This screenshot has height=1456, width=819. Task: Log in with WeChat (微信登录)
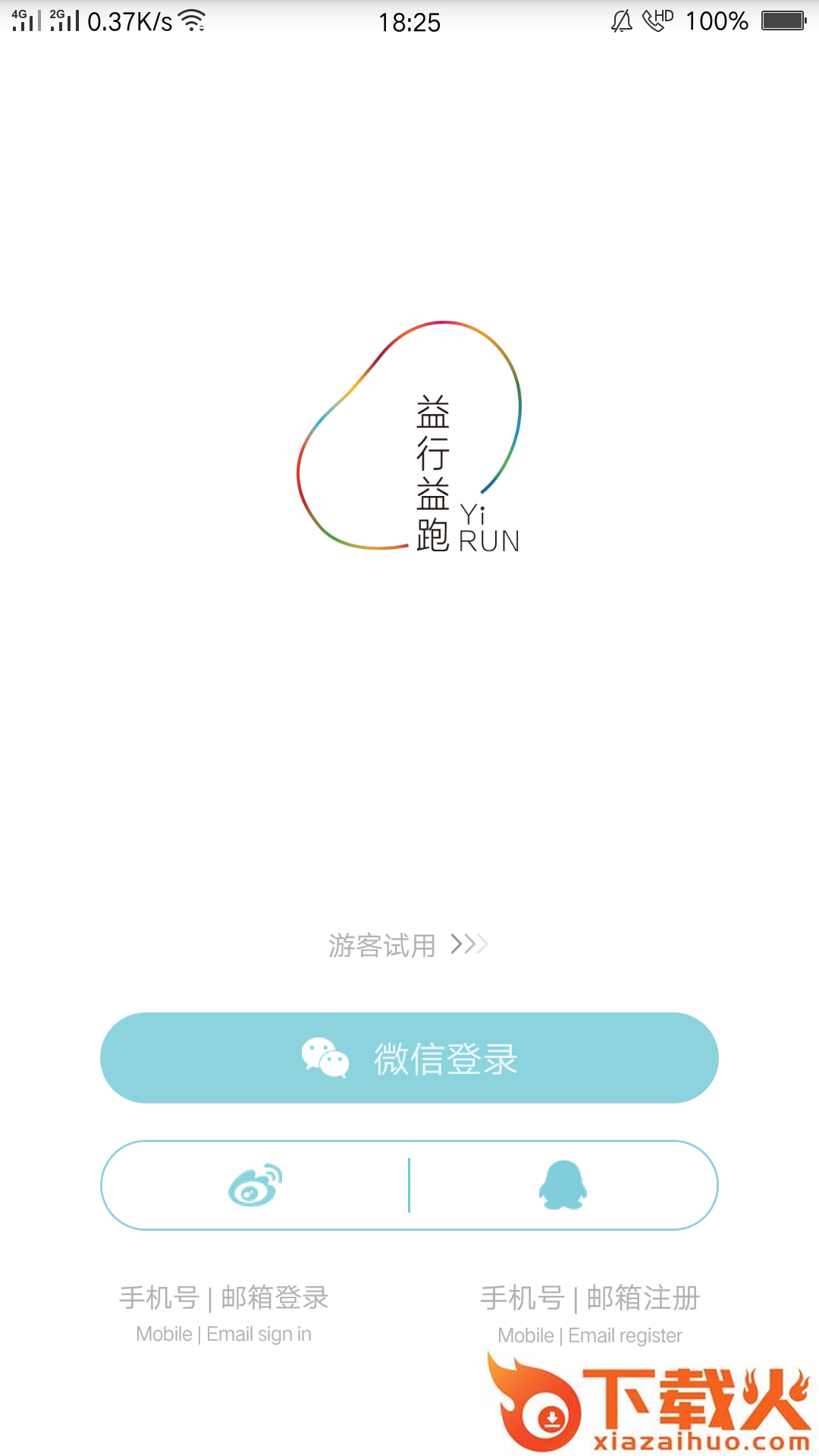coord(409,1058)
